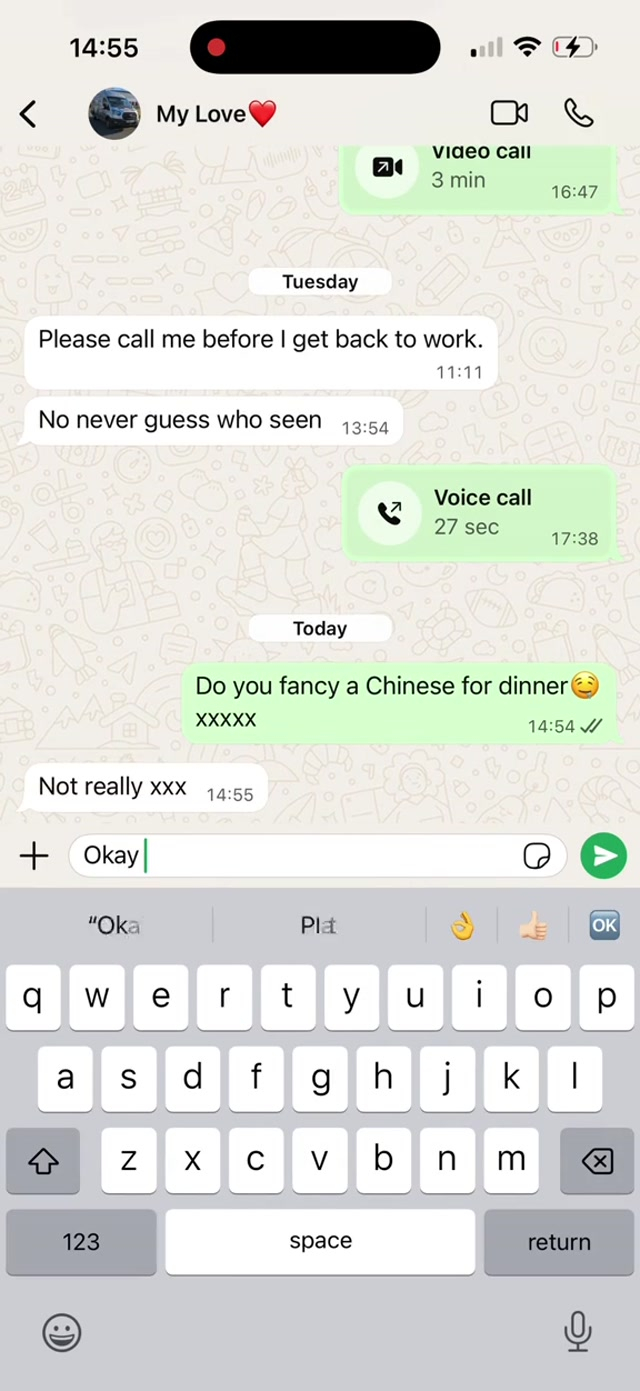The height and width of the screenshot is (1391, 640).
Task: Start dictation with the microphone
Action: [577, 1332]
